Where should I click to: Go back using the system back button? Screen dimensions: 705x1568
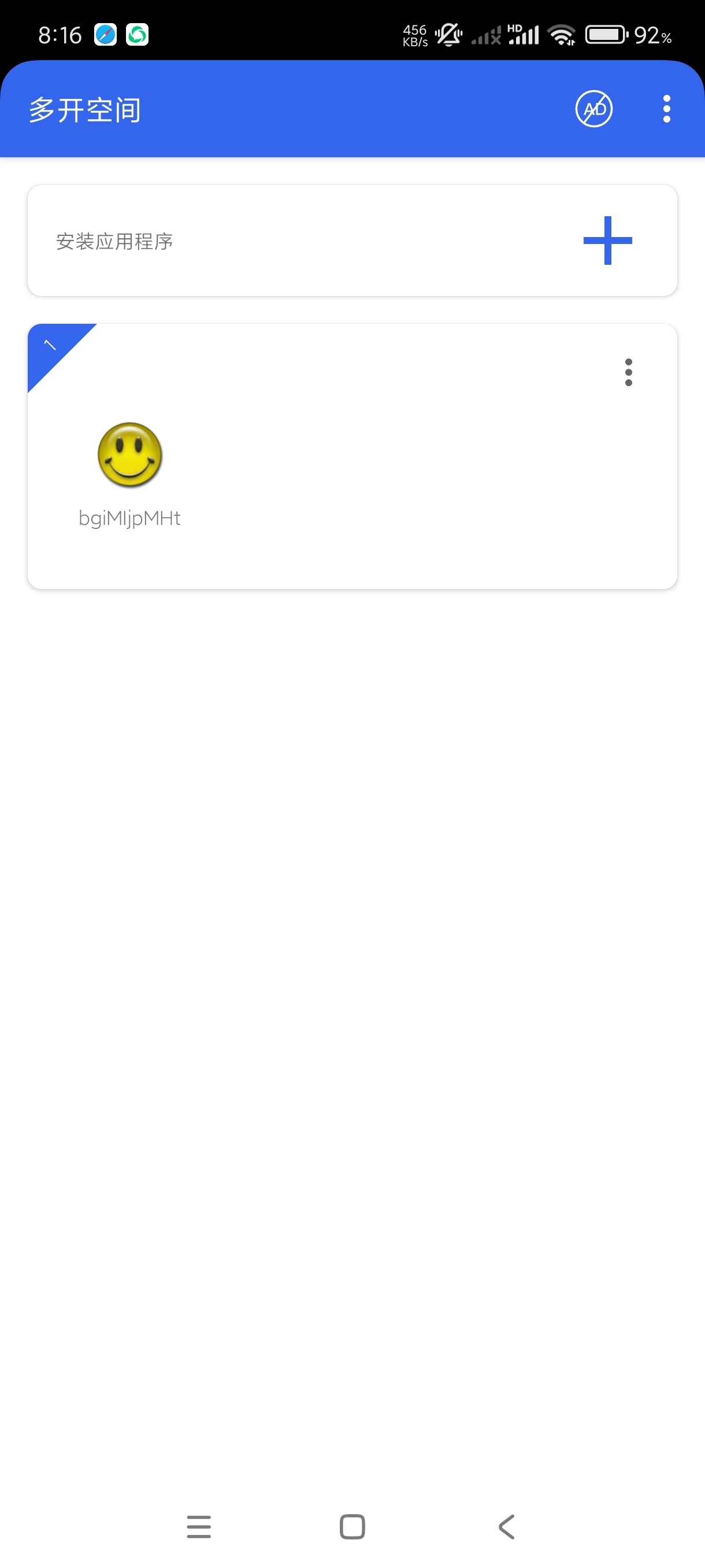click(x=506, y=1526)
